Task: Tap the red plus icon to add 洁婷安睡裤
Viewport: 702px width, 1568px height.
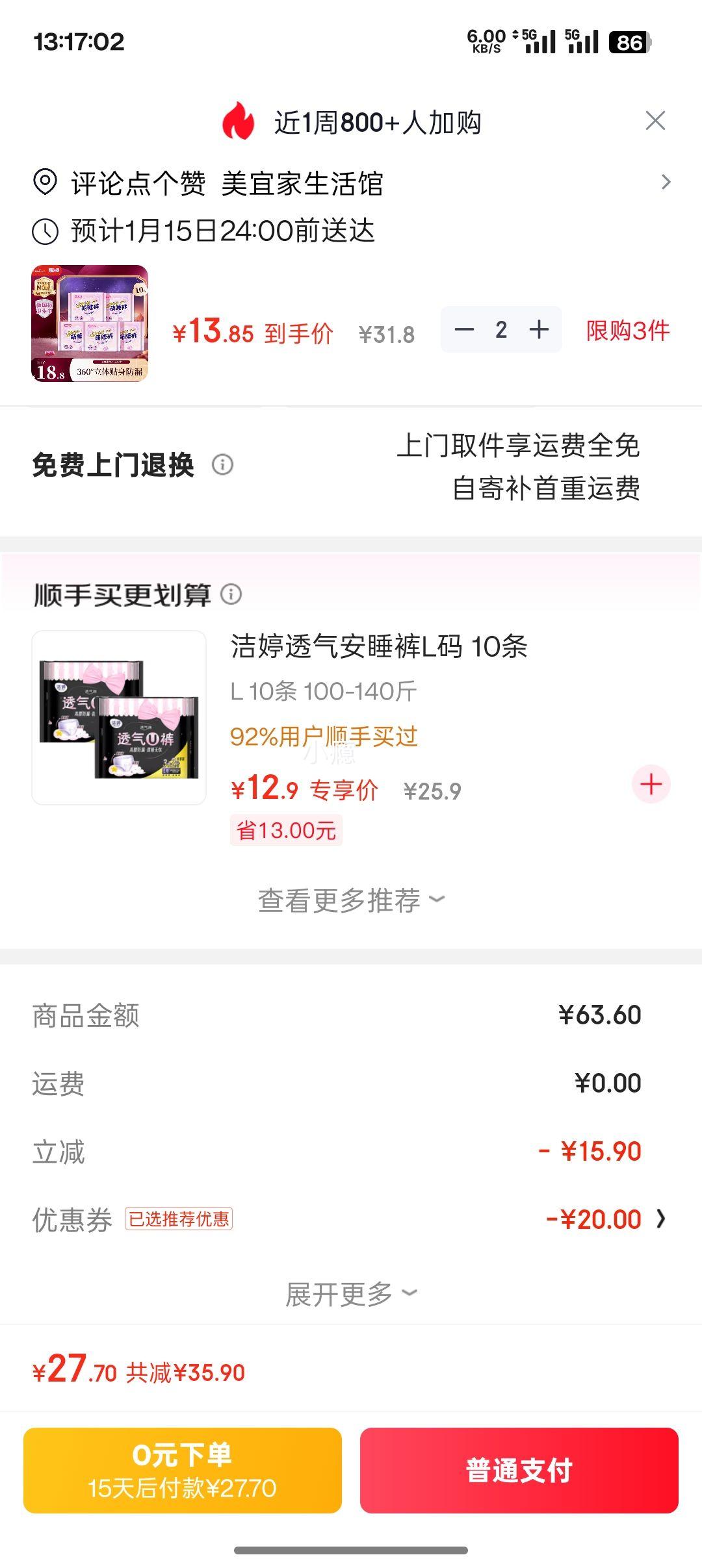Action: [652, 784]
